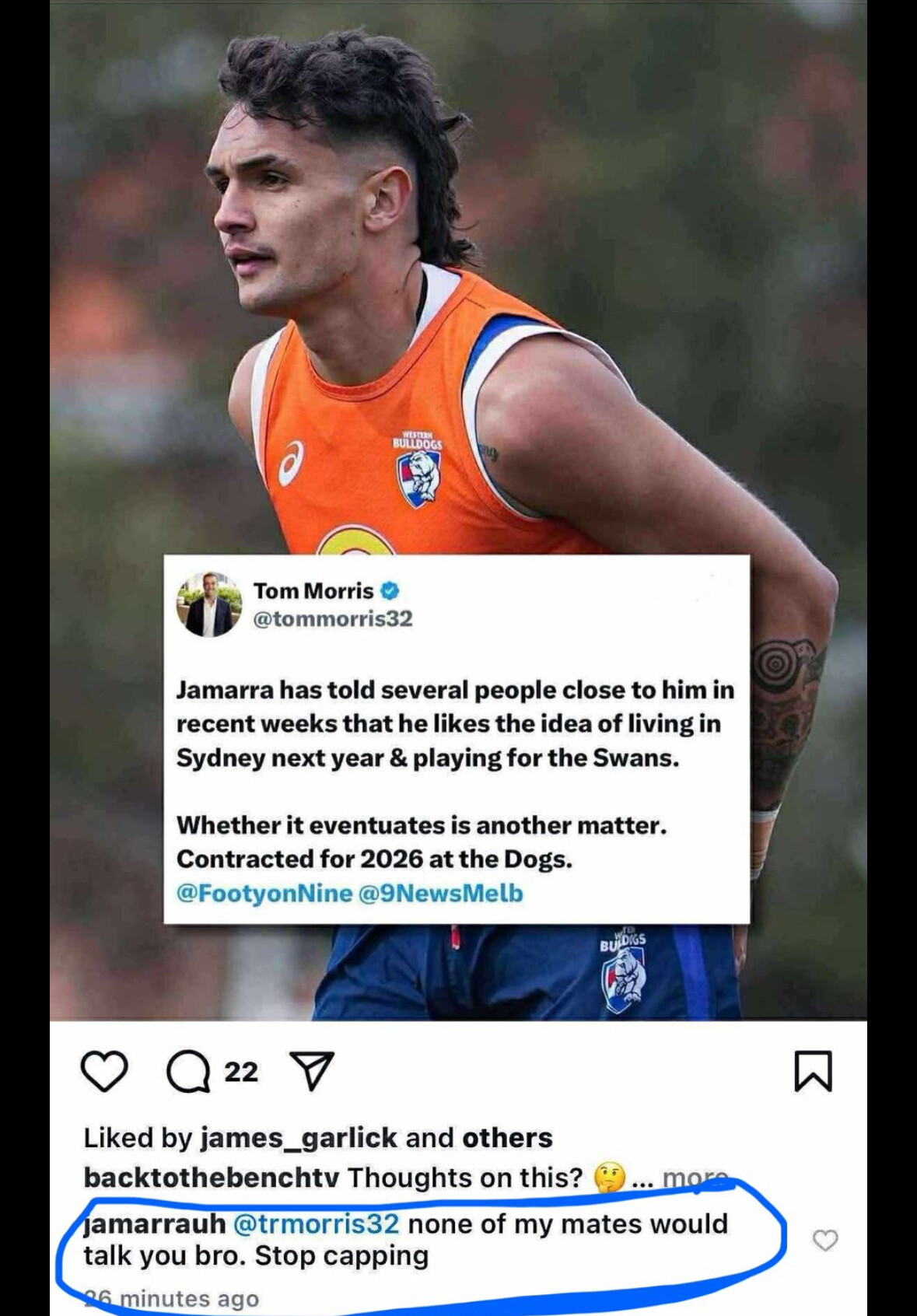Open the comments on this post
The width and height of the screenshot is (917, 1316).
coord(189,1072)
